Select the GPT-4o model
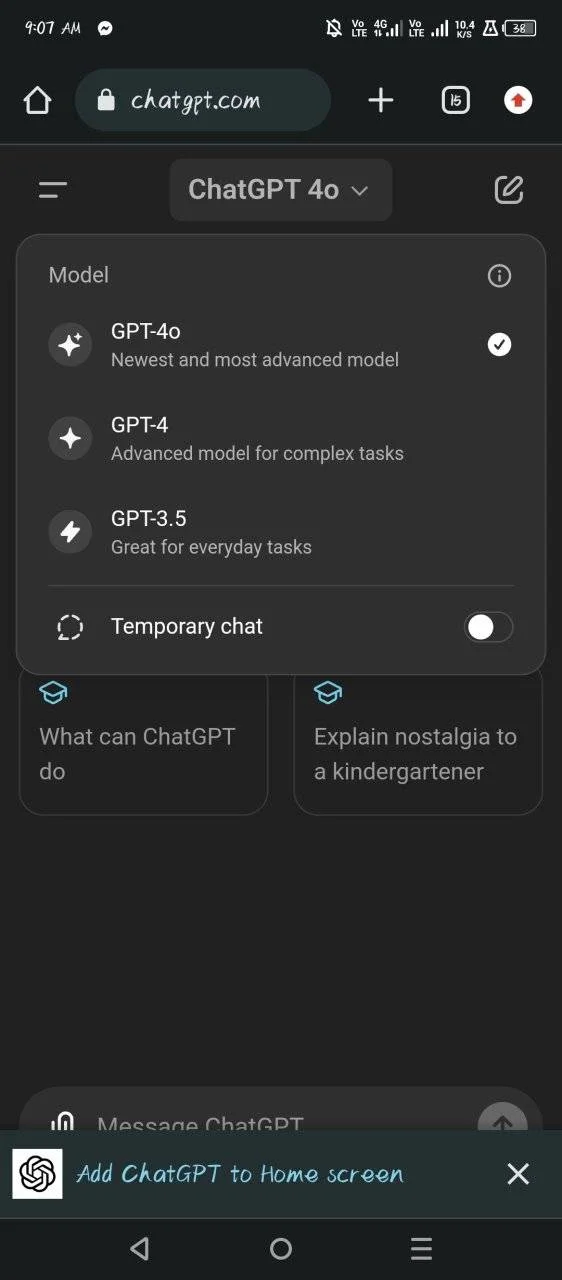The width and height of the screenshot is (562, 1280). click(x=280, y=345)
